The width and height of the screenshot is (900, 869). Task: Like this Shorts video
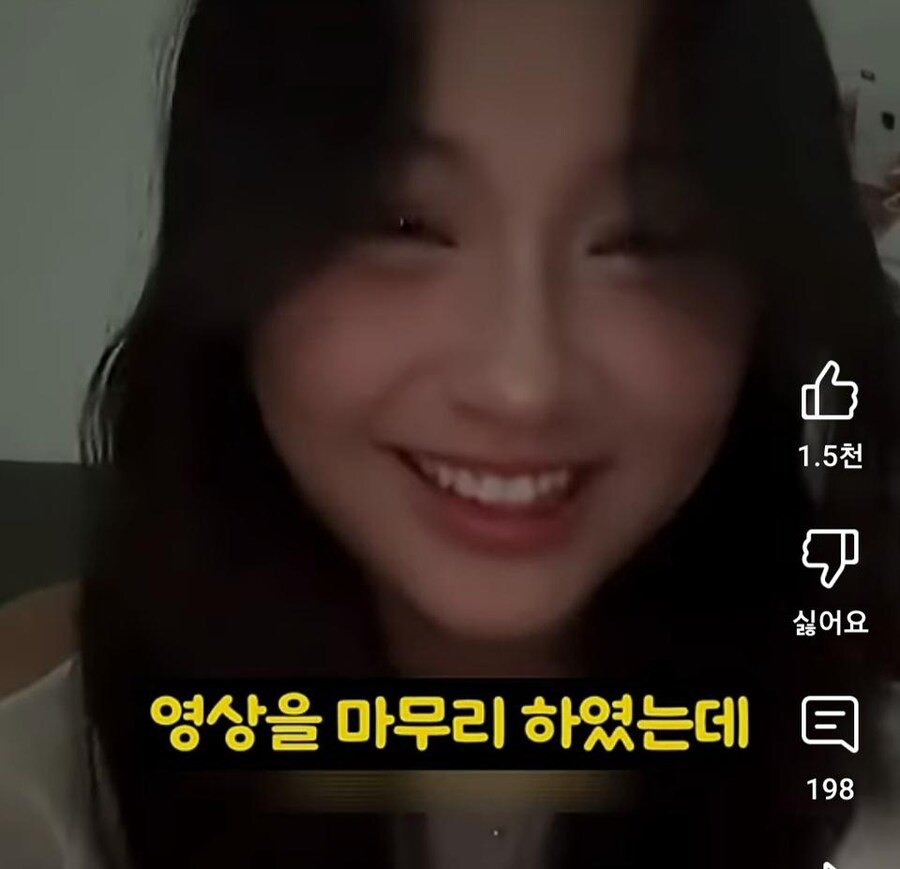pyautogui.click(x=829, y=392)
